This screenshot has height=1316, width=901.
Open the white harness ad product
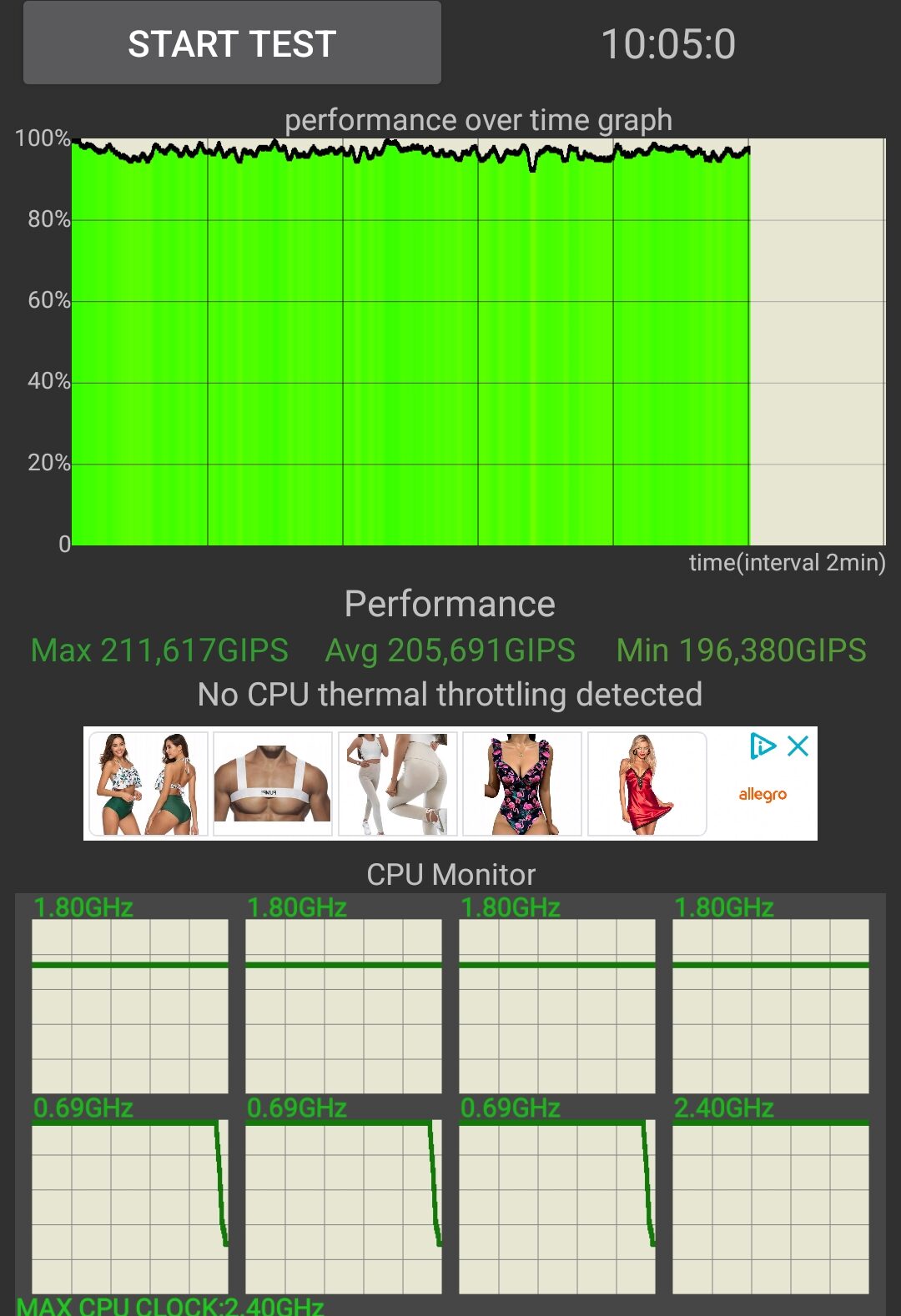[x=273, y=784]
